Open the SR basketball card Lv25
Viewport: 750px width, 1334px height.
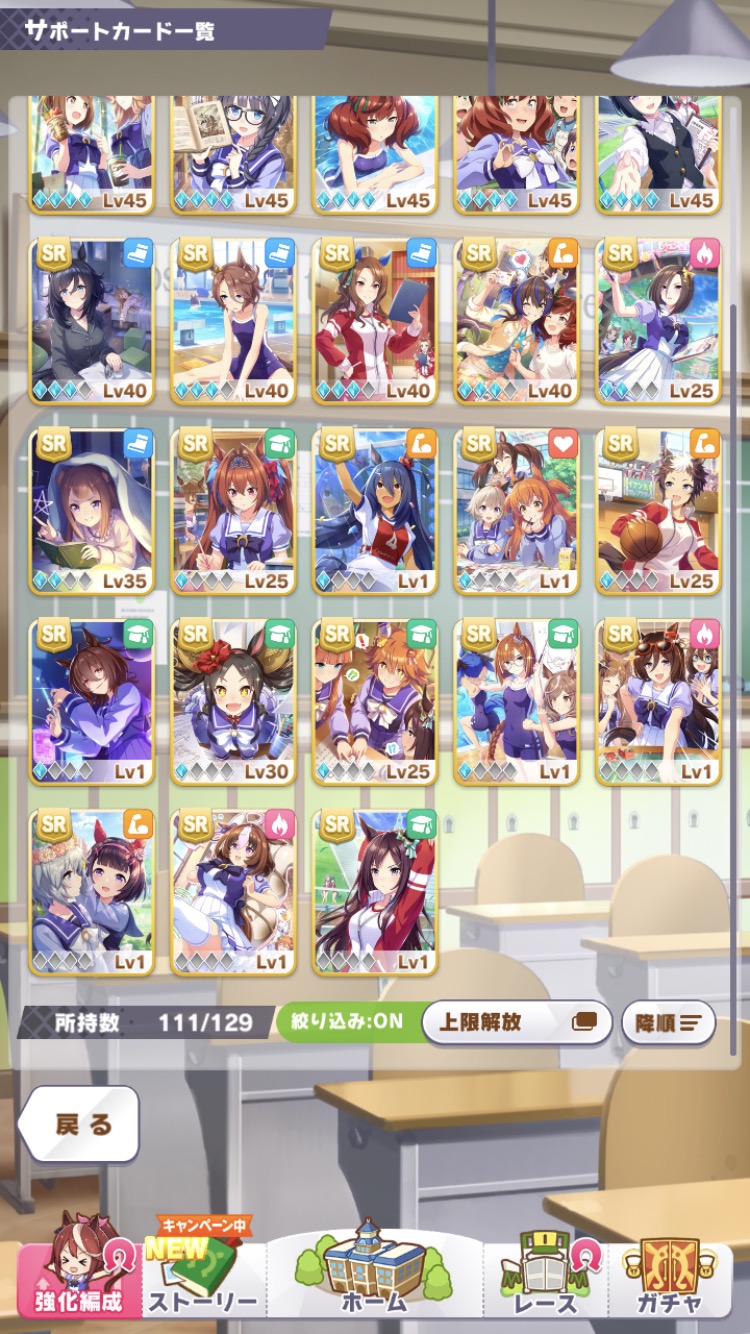click(657, 510)
